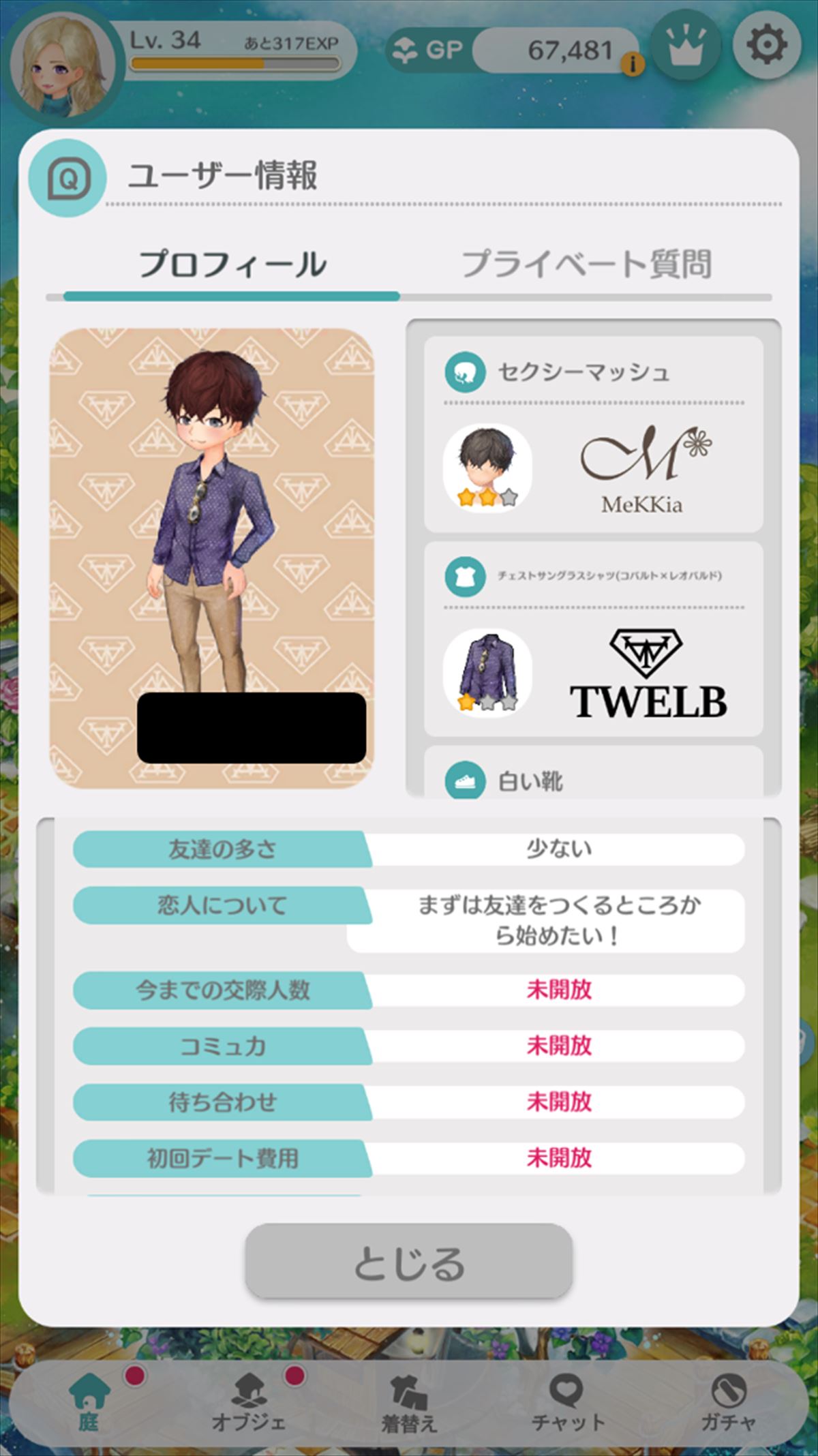818x1456 pixels.
Task: Close the dialog with とじる button
Action: coord(408,1262)
